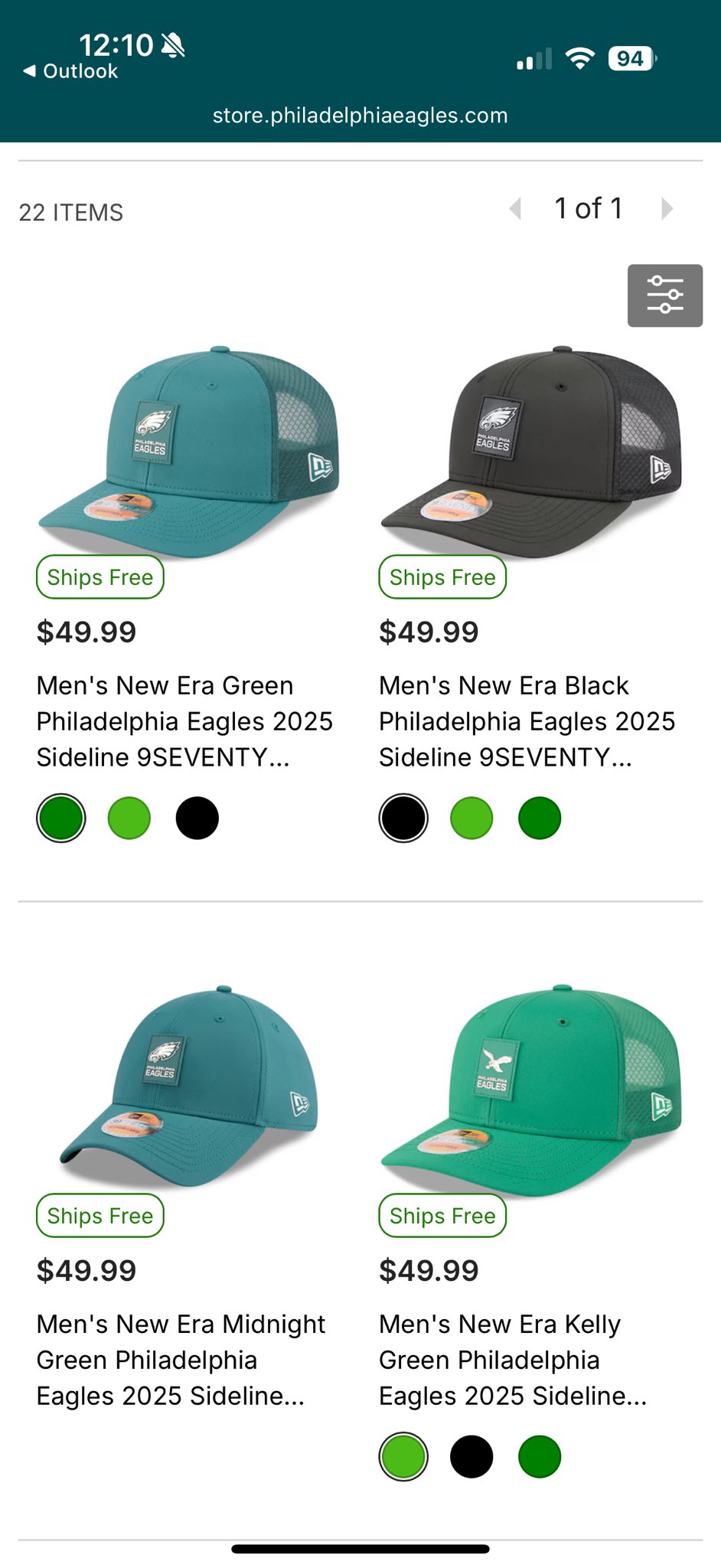The width and height of the screenshot is (721, 1568).
Task: Open the filter and sort options
Action: [664, 296]
